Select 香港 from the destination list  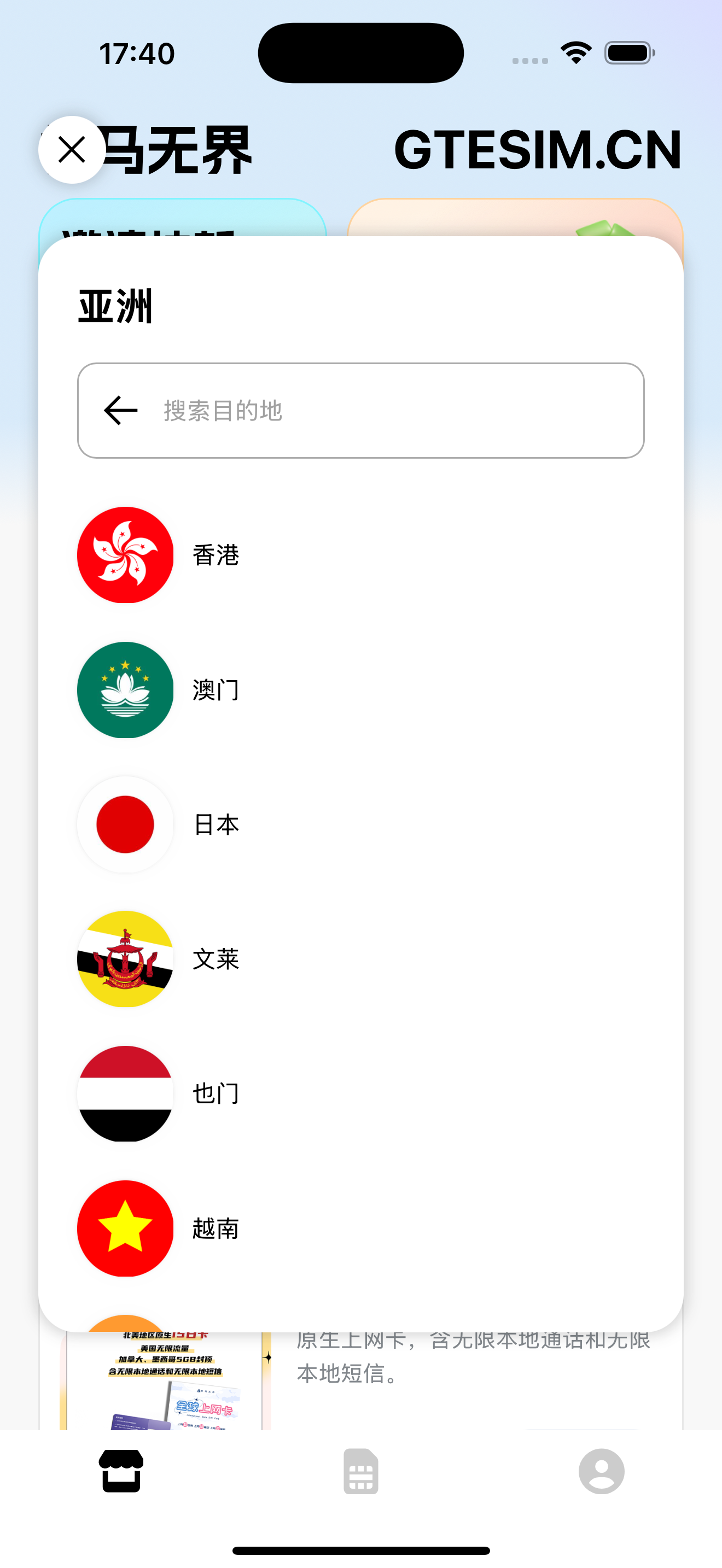point(216,555)
